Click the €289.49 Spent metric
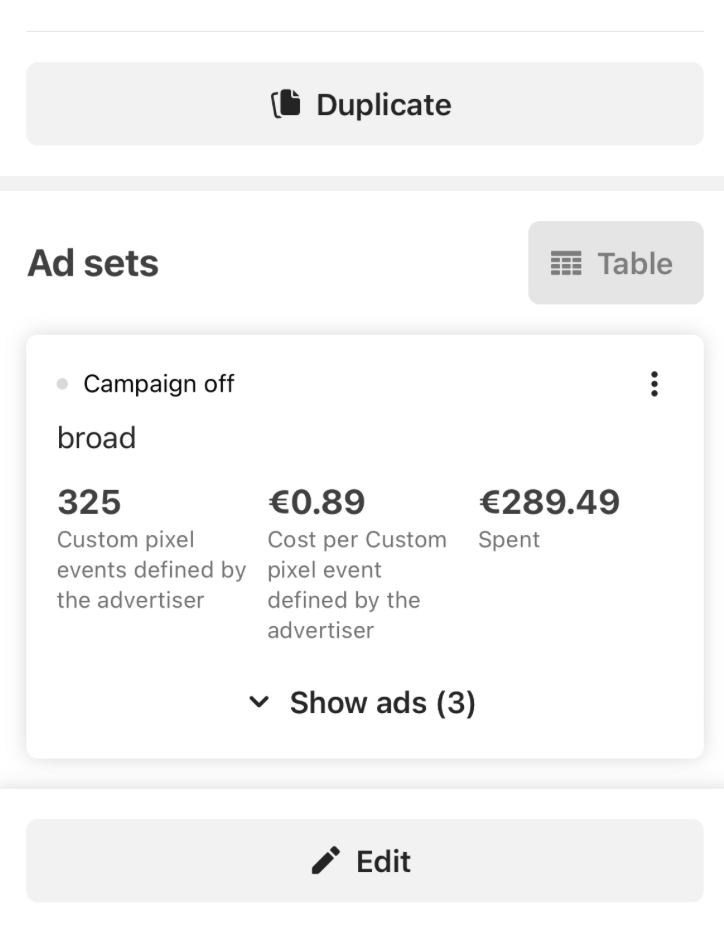Viewport: 724px width, 928px height. [x=549, y=501]
